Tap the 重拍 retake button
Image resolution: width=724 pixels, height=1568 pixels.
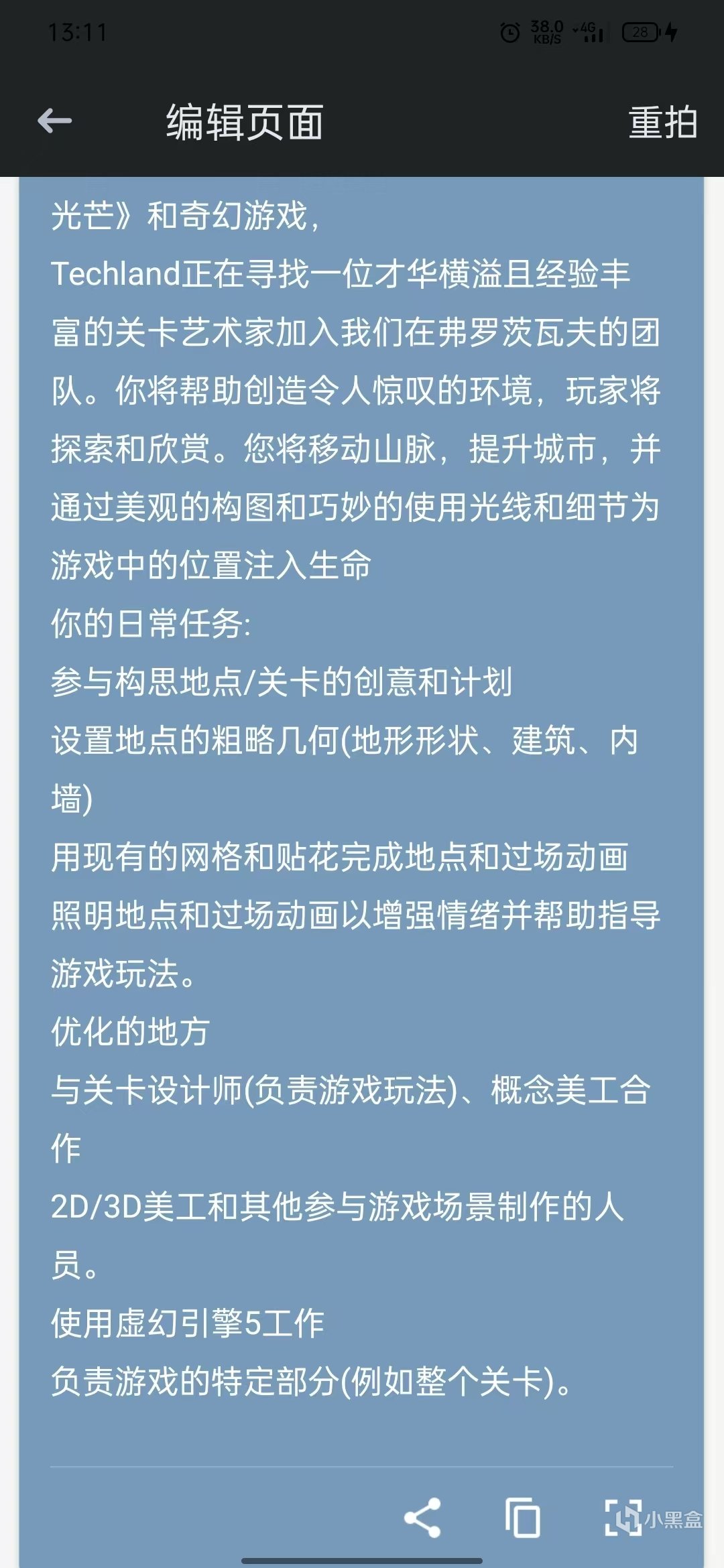[662, 123]
